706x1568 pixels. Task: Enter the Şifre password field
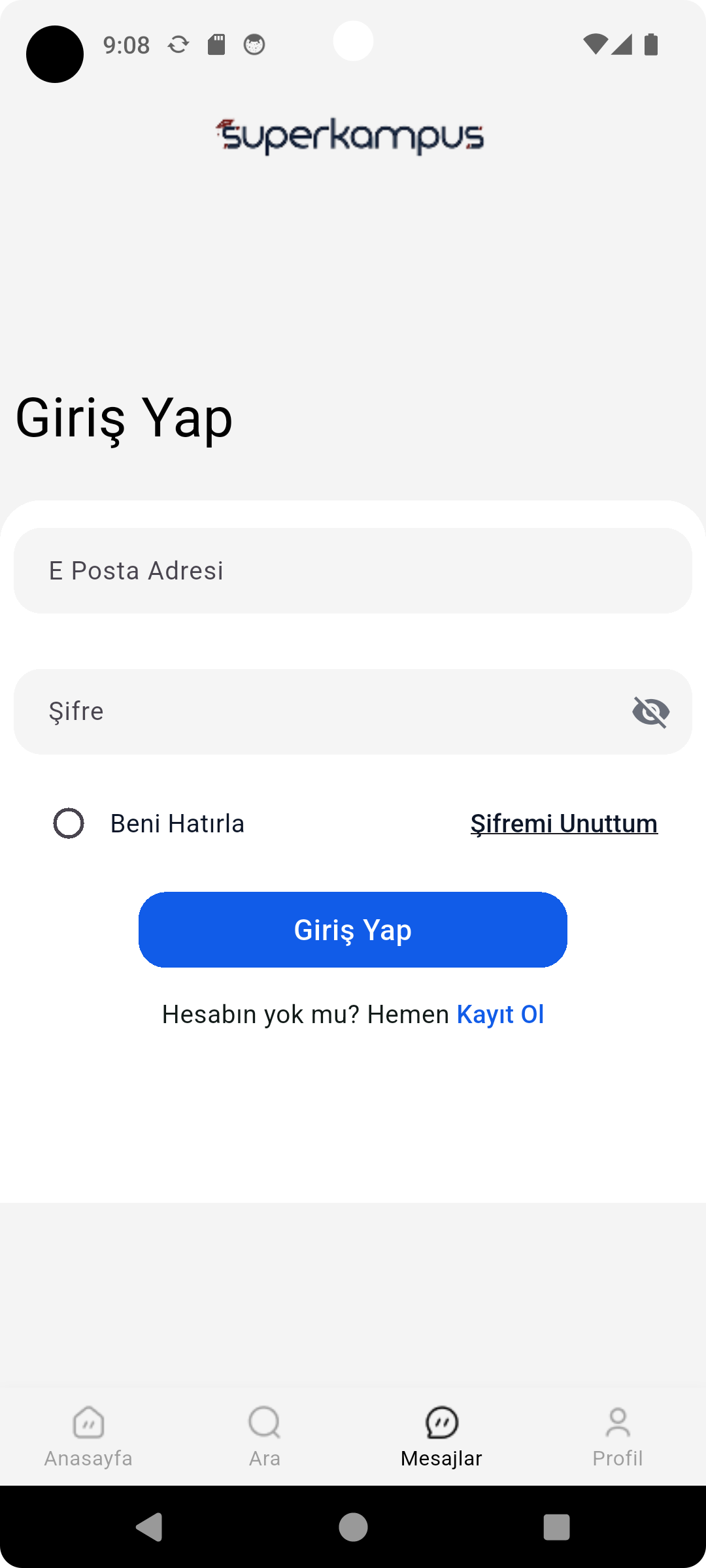point(327,711)
